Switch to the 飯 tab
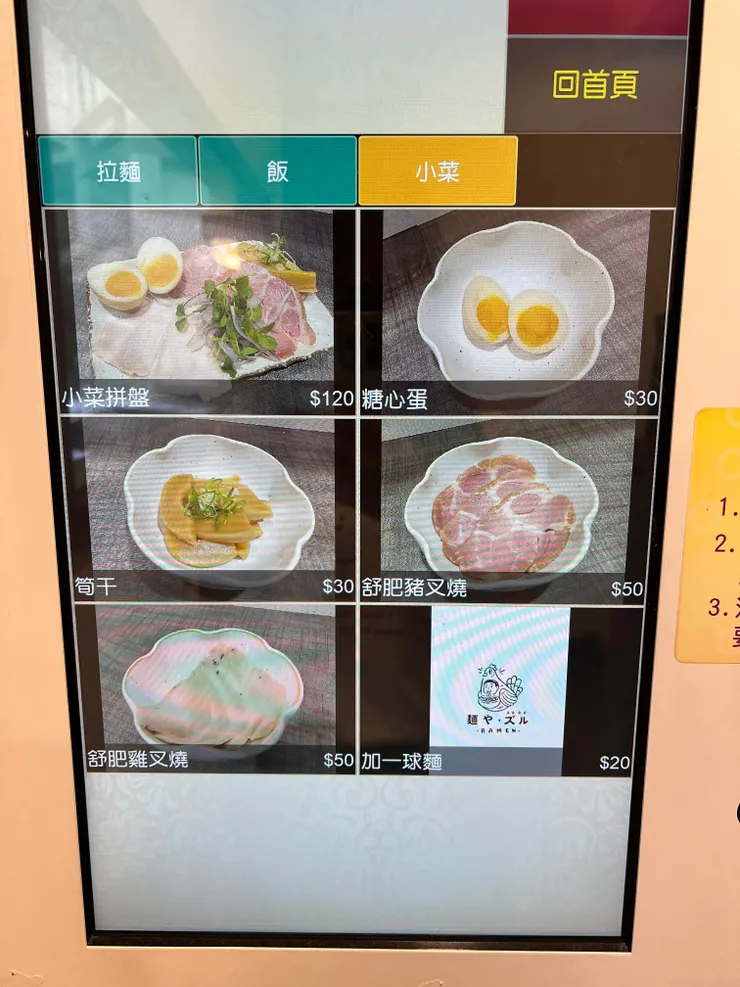 278,170
